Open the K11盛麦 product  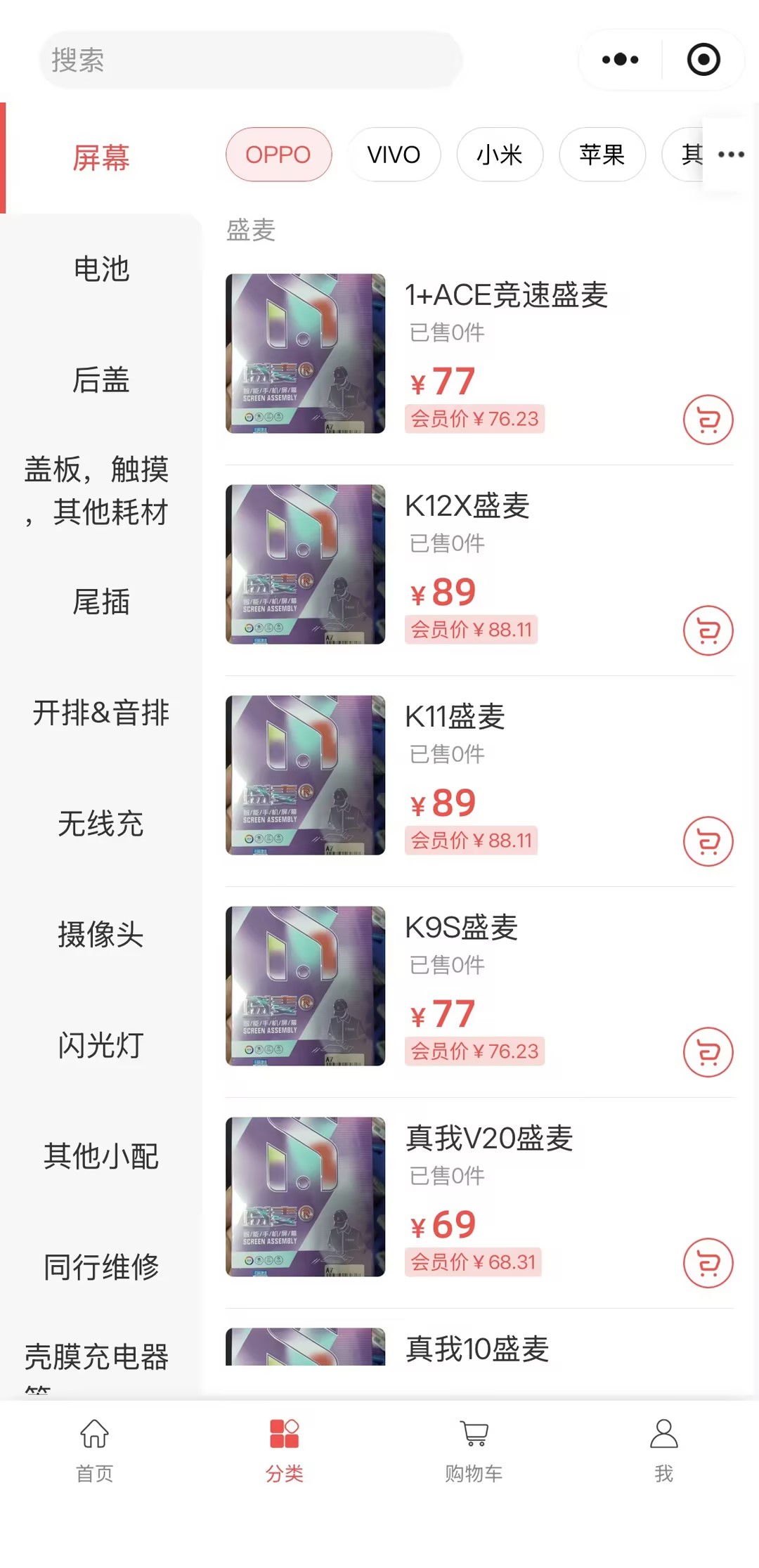455,717
